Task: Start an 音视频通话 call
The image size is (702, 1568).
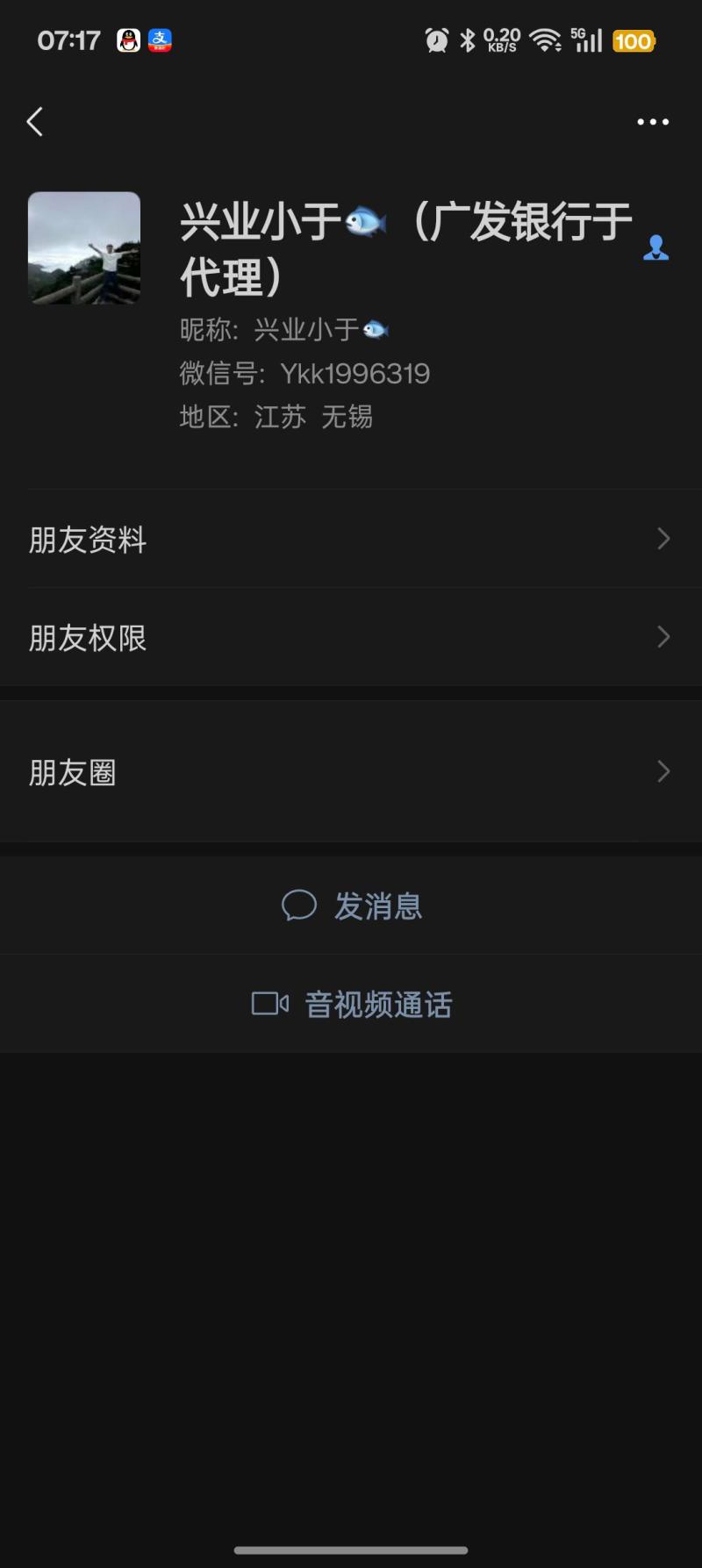Action: click(x=352, y=1004)
